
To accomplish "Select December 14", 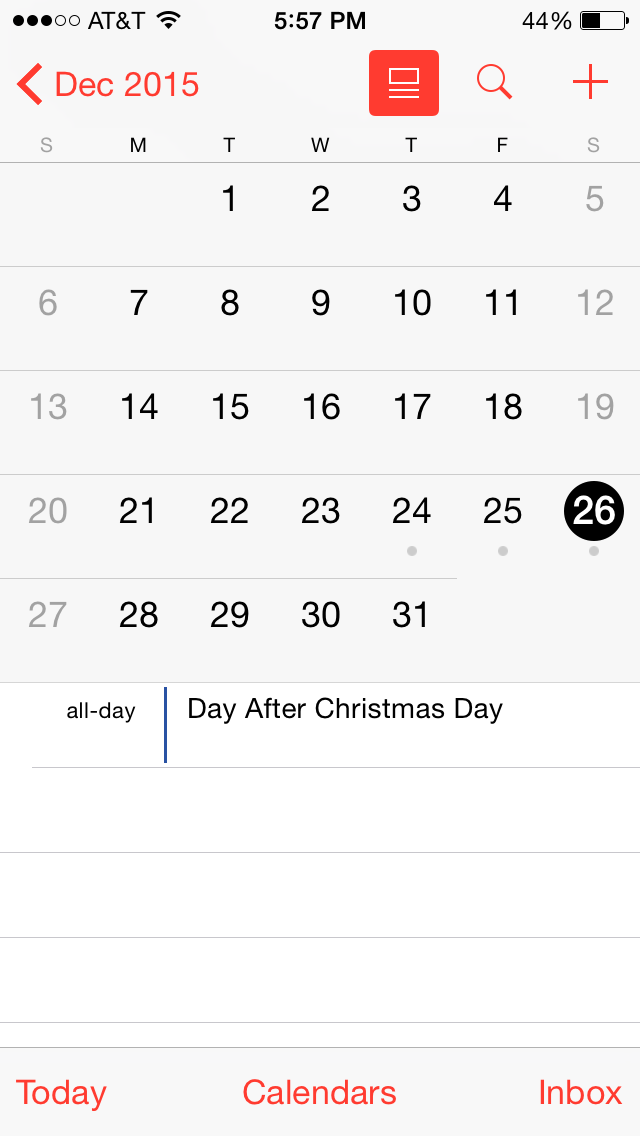I will click(x=138, y=407).
